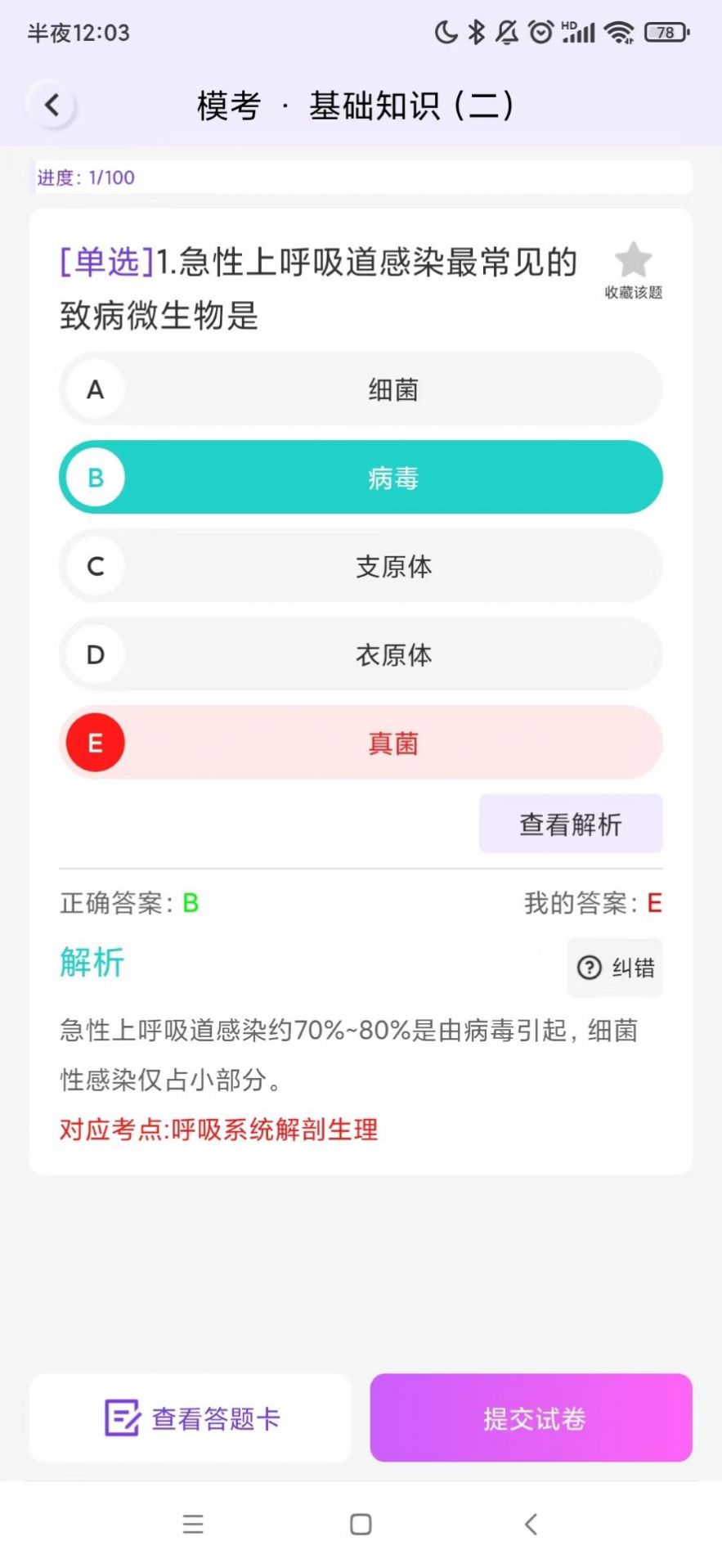Tap the home button in navigation bar
The width and height of the screenshot is (722, 1568).
360,1524
